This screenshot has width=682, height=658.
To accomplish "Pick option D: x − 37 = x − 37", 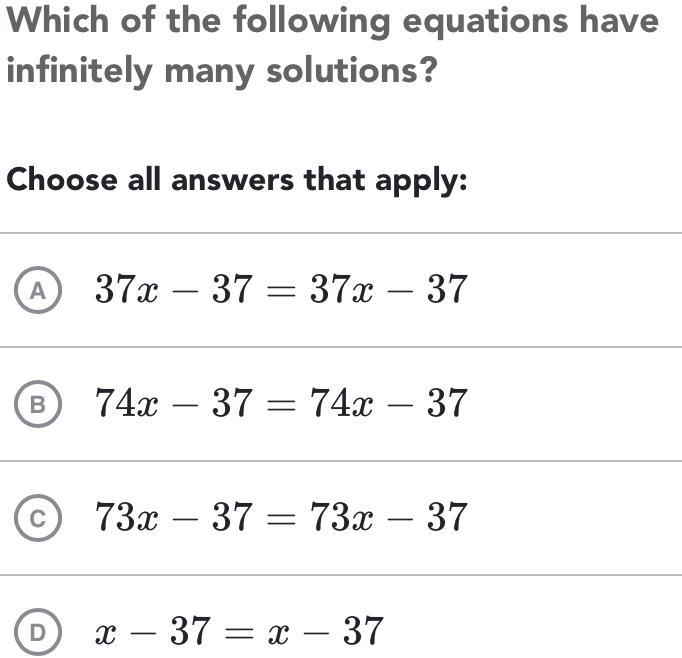I will pos(38,631).
